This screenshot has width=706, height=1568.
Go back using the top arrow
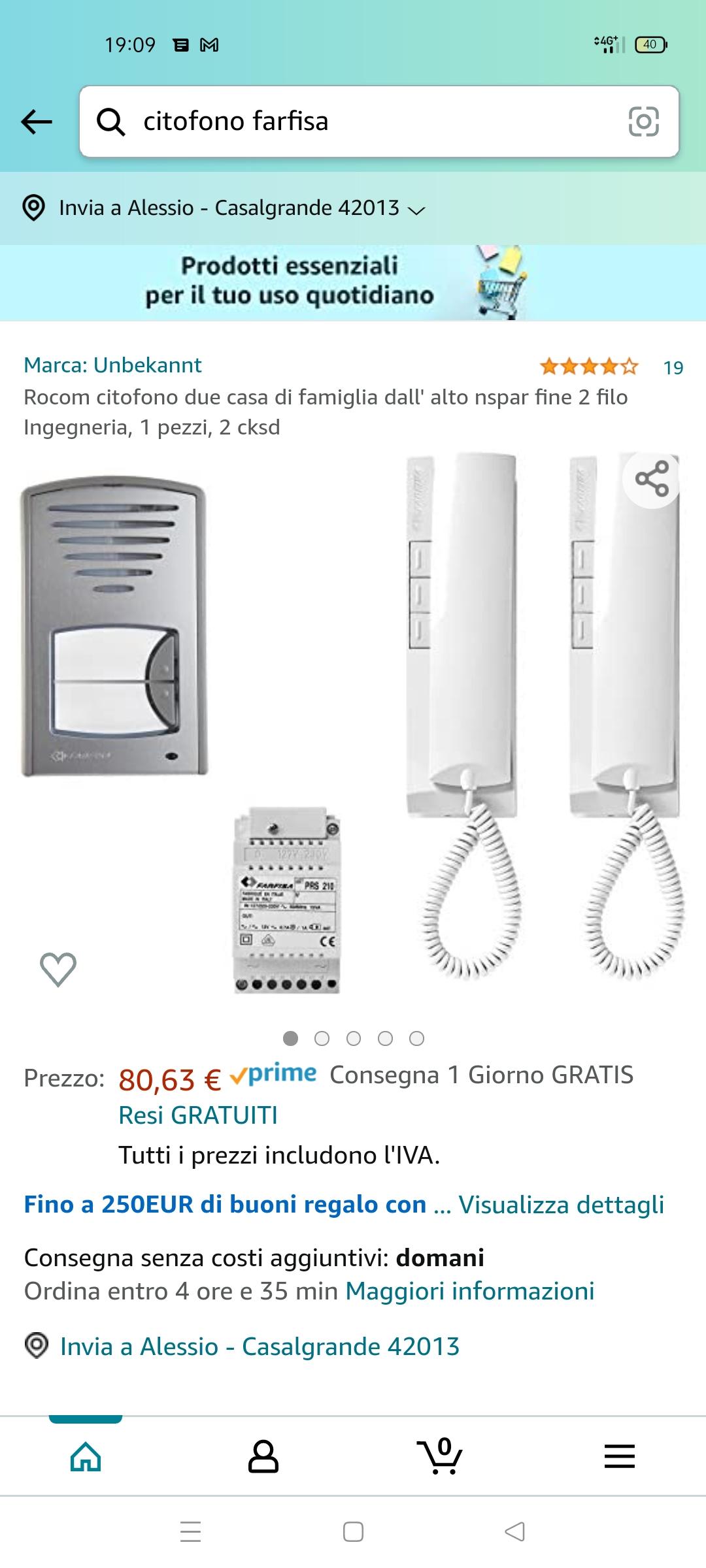[37, 122]
